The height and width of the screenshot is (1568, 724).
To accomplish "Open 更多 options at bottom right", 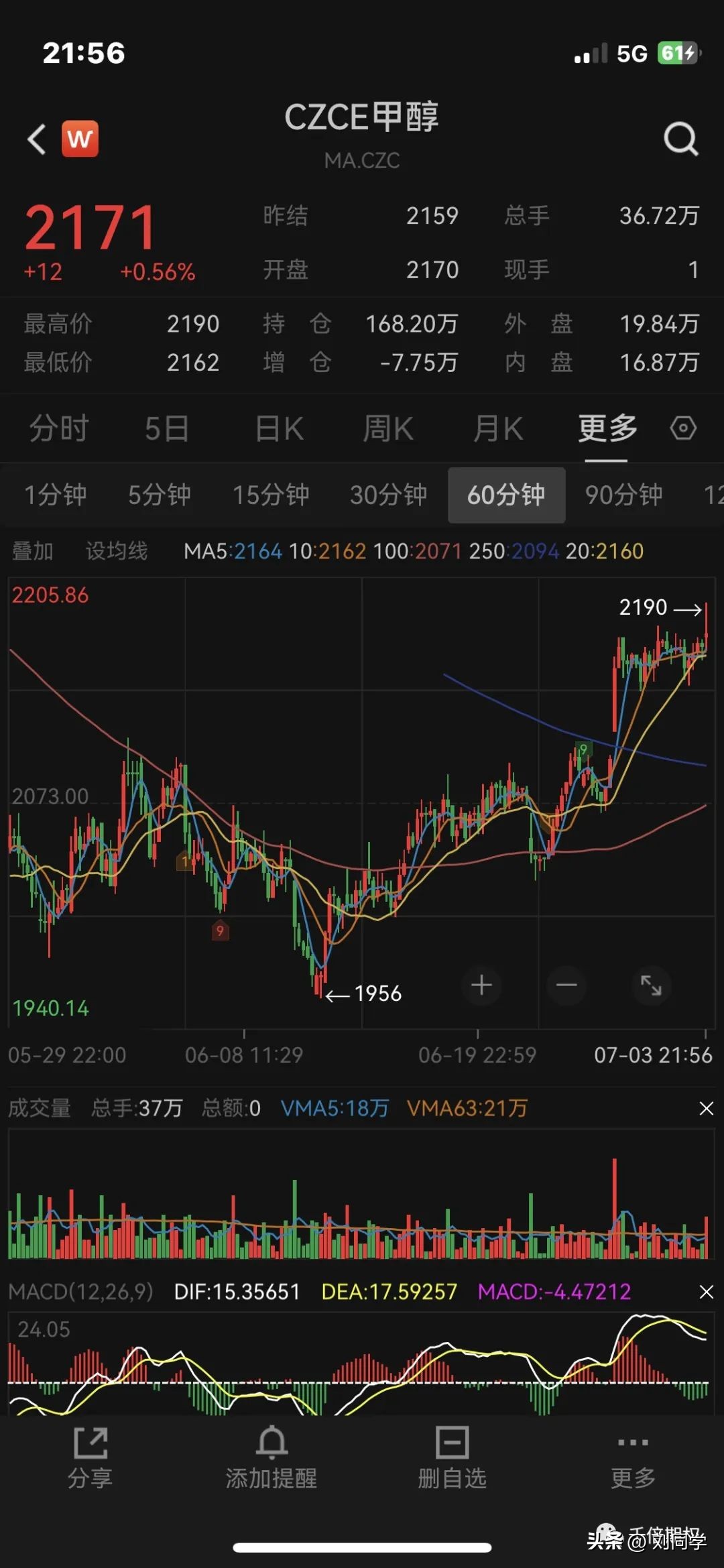I will [633, 1461].
